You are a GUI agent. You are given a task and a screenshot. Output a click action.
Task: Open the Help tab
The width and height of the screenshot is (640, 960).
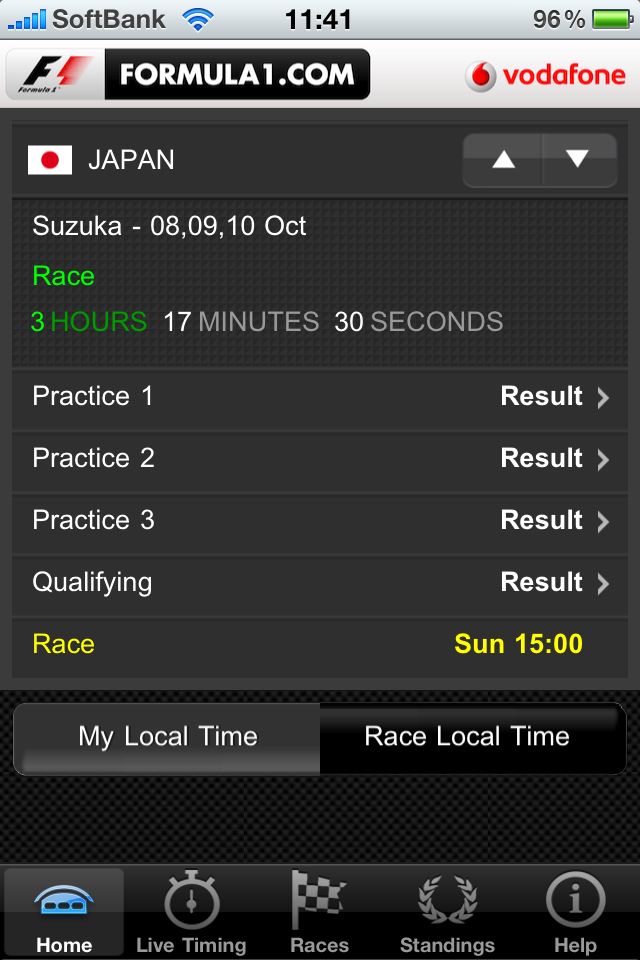575,912
